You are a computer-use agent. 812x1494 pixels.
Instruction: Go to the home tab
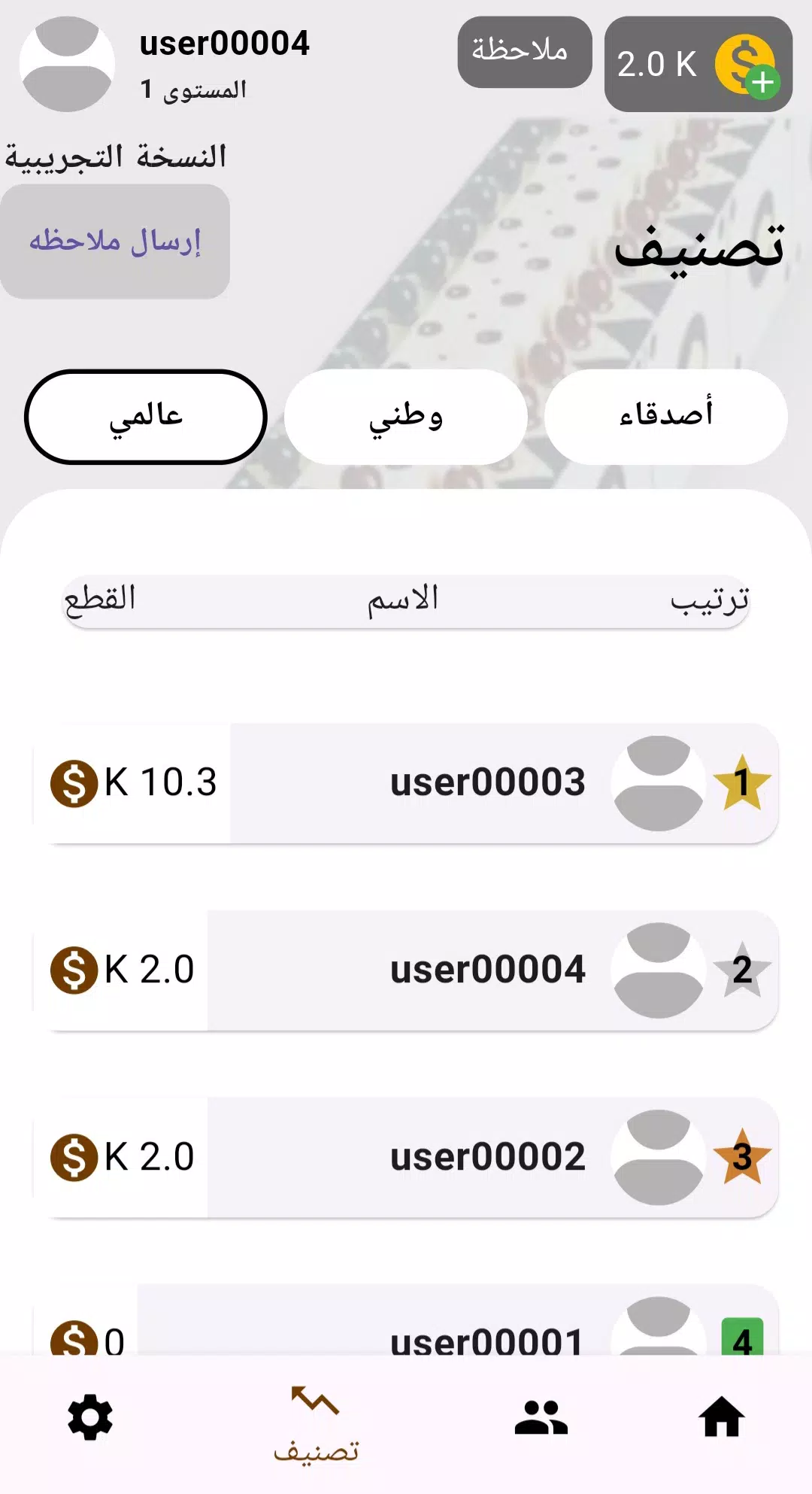(x=721, y=1418)
